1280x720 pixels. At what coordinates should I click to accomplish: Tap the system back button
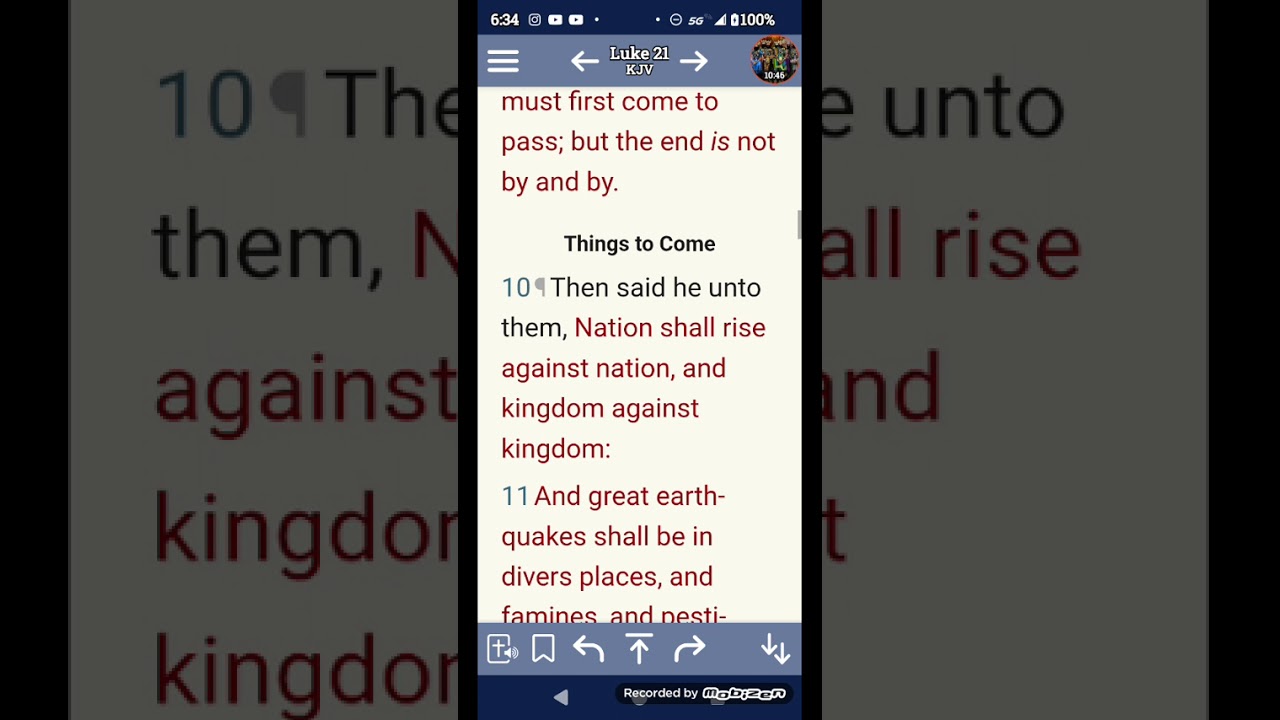coord(561,697)
